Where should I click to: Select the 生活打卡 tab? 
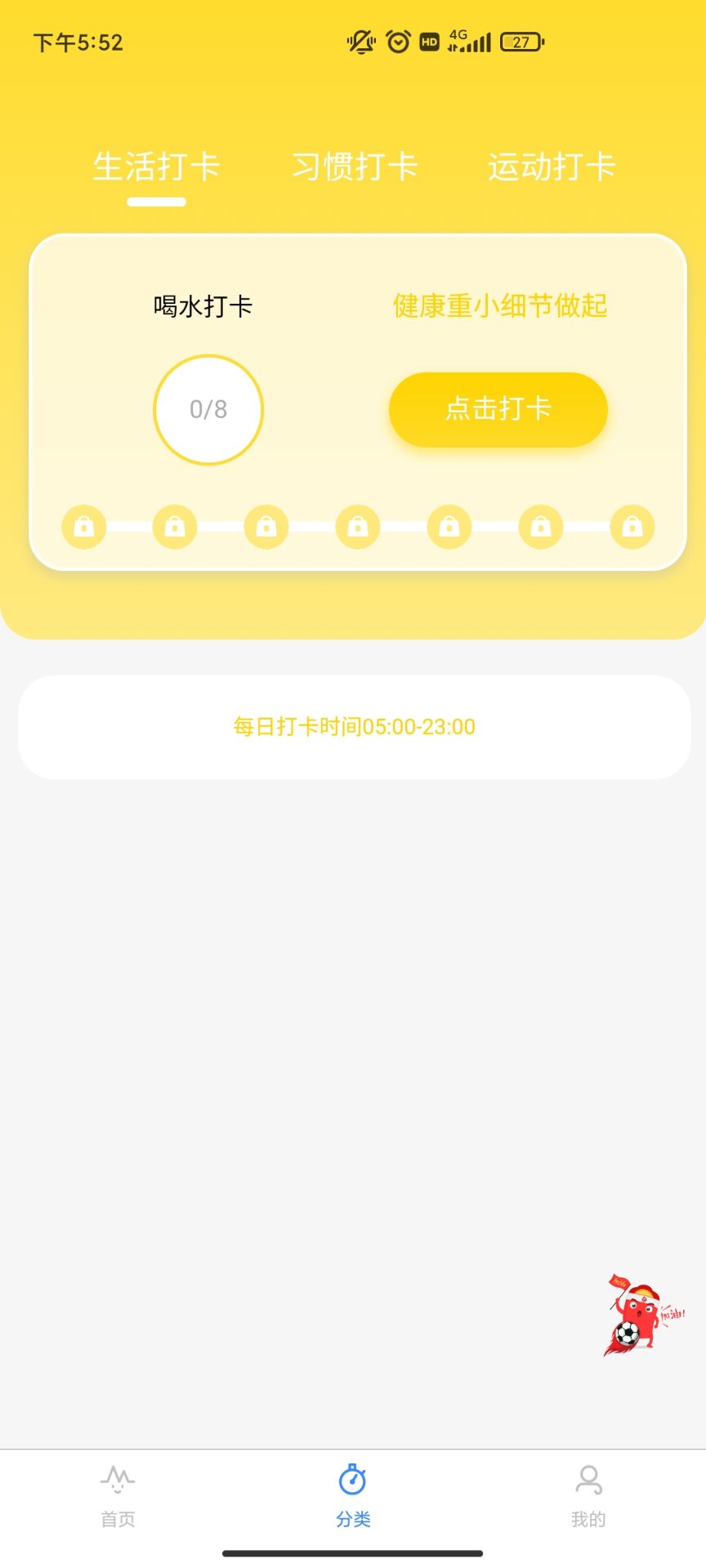tap(156, 167)
